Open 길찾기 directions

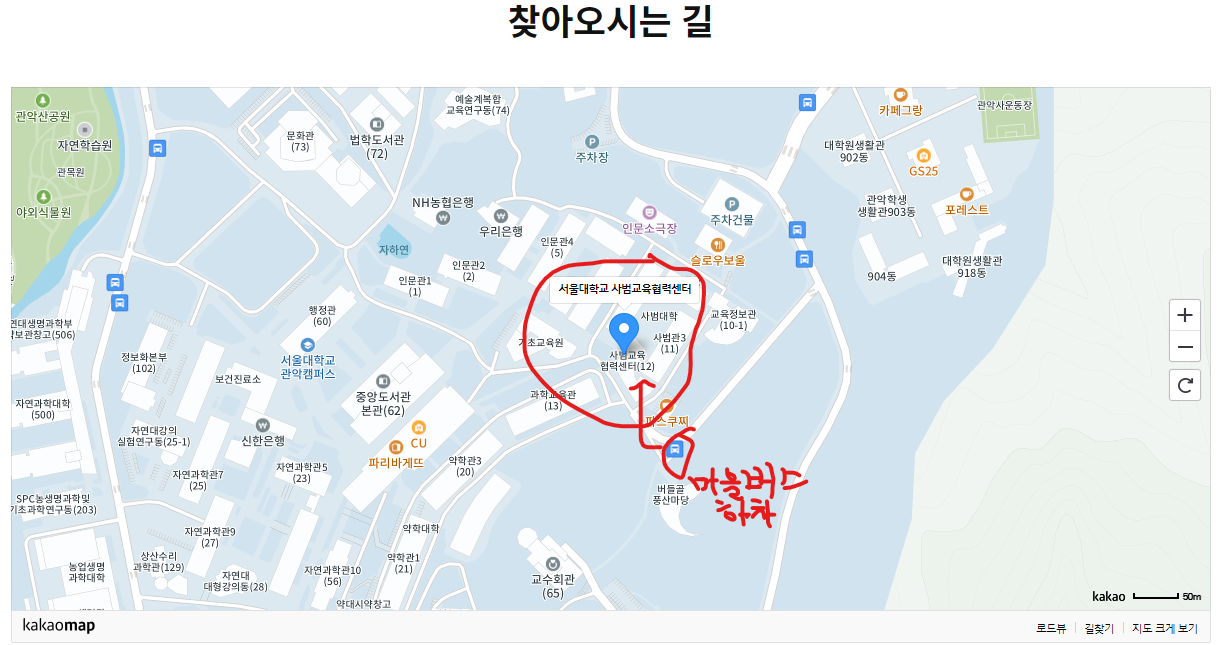click(1098, 628)
